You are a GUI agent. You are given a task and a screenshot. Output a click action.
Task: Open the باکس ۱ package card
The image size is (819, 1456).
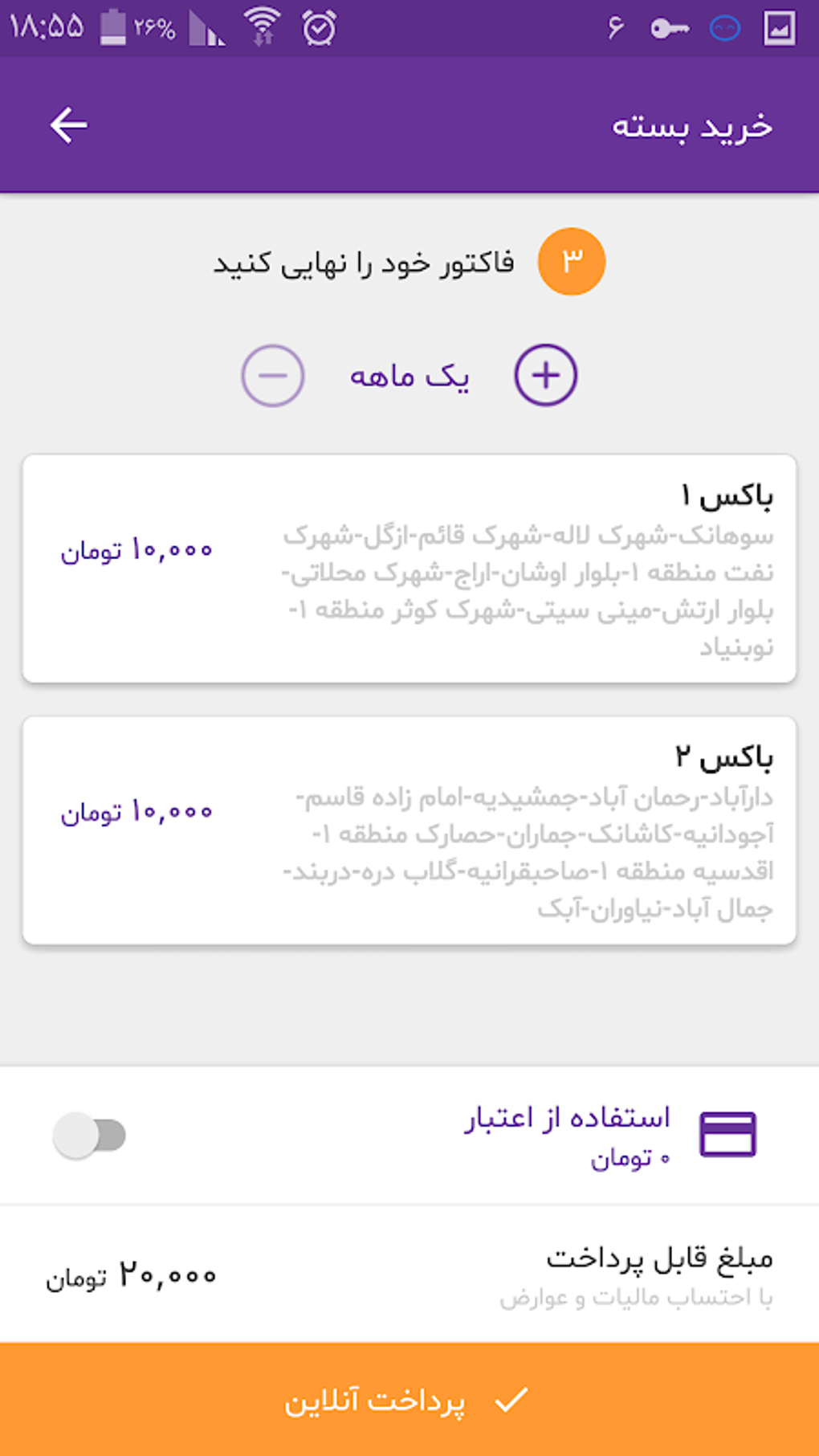click(x=409, y=569)
